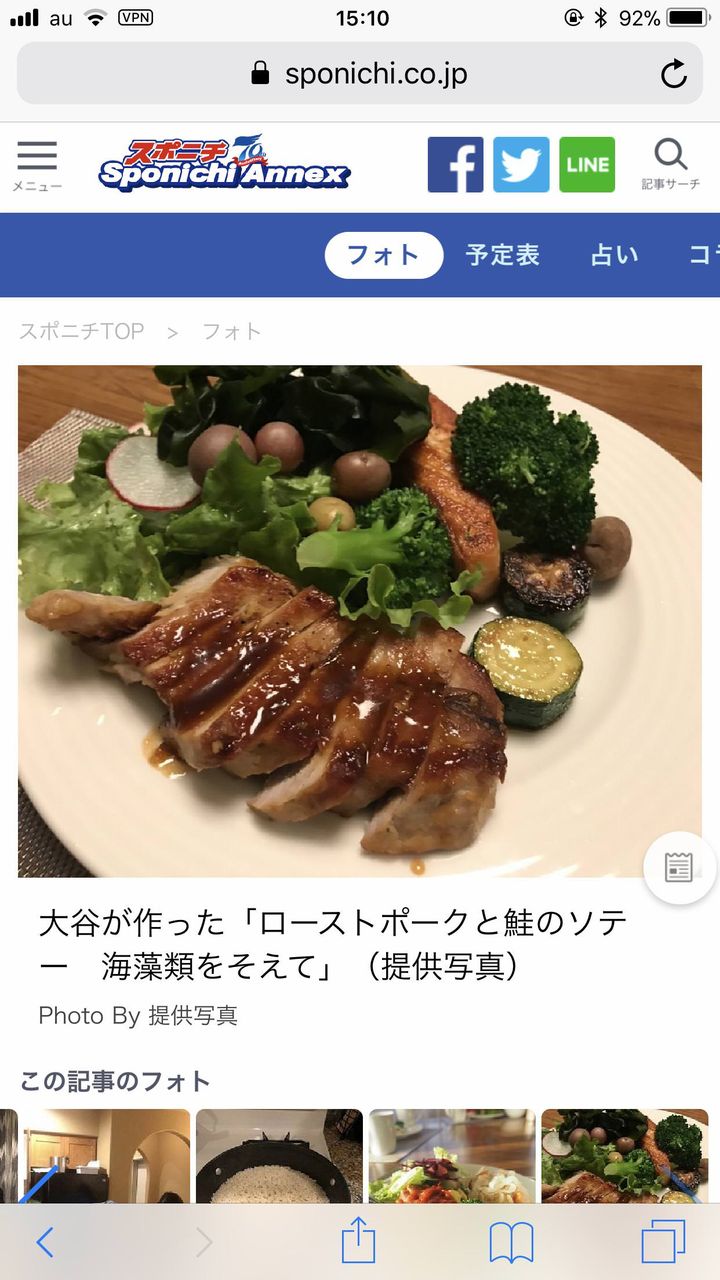This screenshot has height=1280, width=720.
Task: Open the Safari tab switcher
Action: click(x=662, y=1242)
